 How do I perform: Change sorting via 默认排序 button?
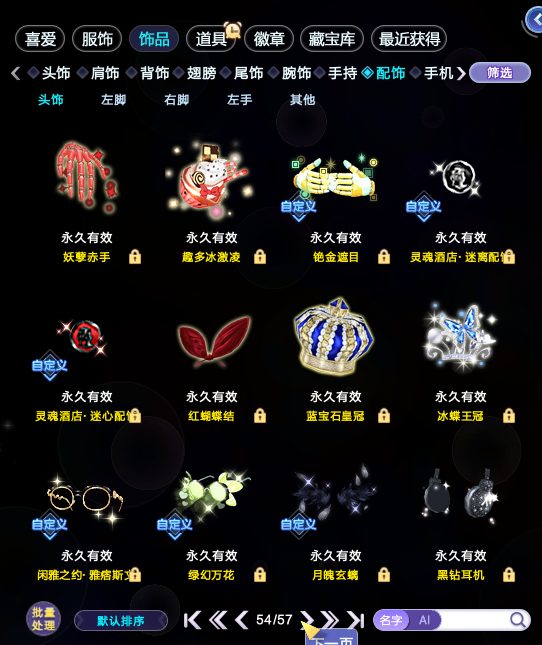pos(120,620)
